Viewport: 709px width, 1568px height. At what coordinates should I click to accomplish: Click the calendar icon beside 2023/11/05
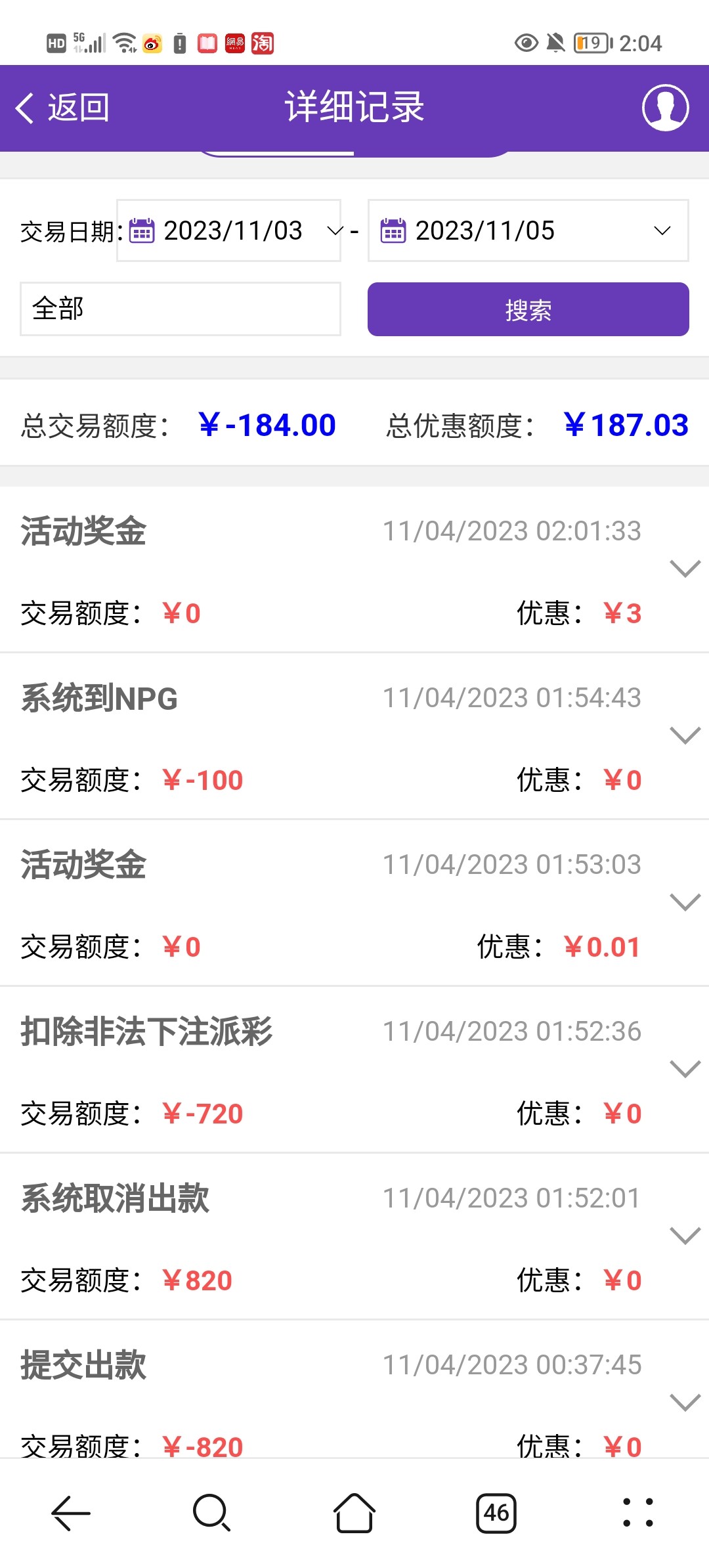pos(393,230)
